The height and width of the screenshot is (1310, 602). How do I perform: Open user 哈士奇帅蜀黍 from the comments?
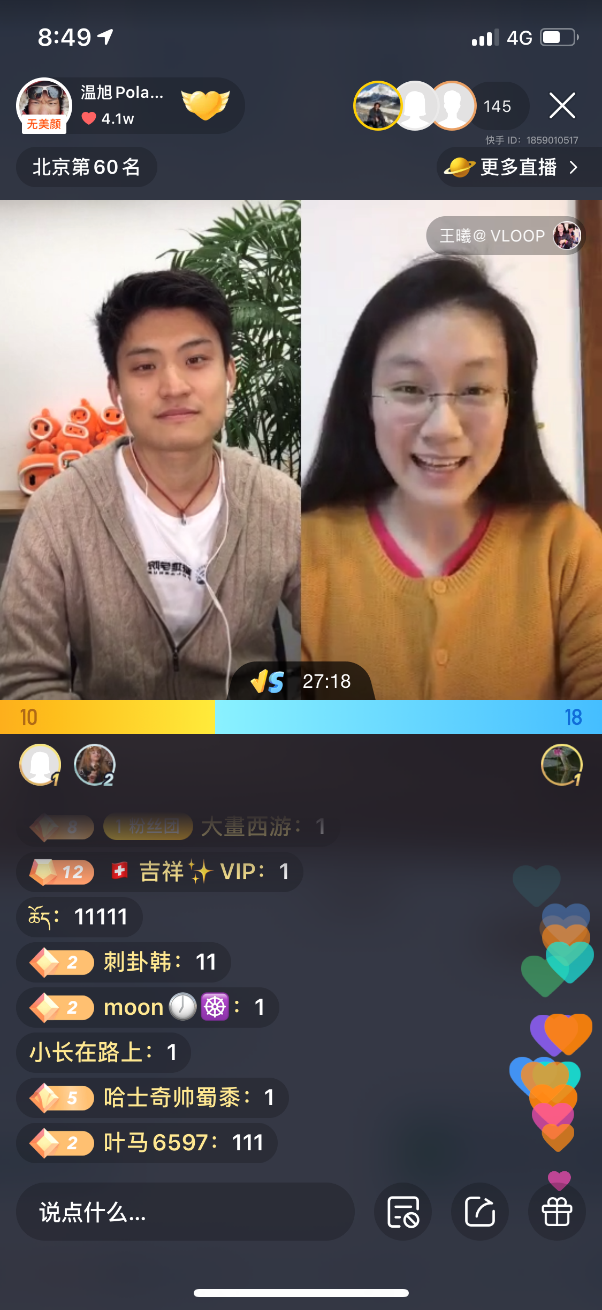pos(173,1097)
